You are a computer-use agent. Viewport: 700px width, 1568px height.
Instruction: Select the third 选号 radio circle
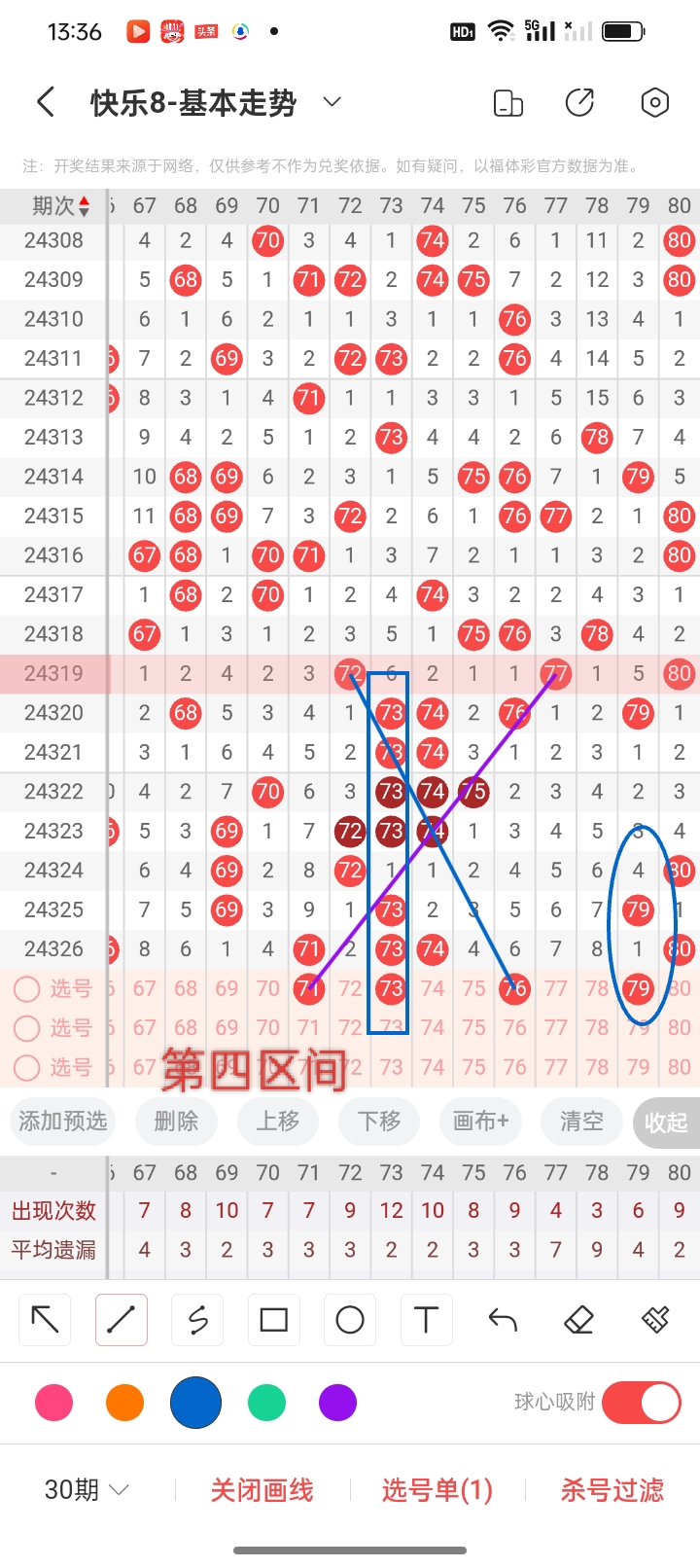pos(27,1066)
